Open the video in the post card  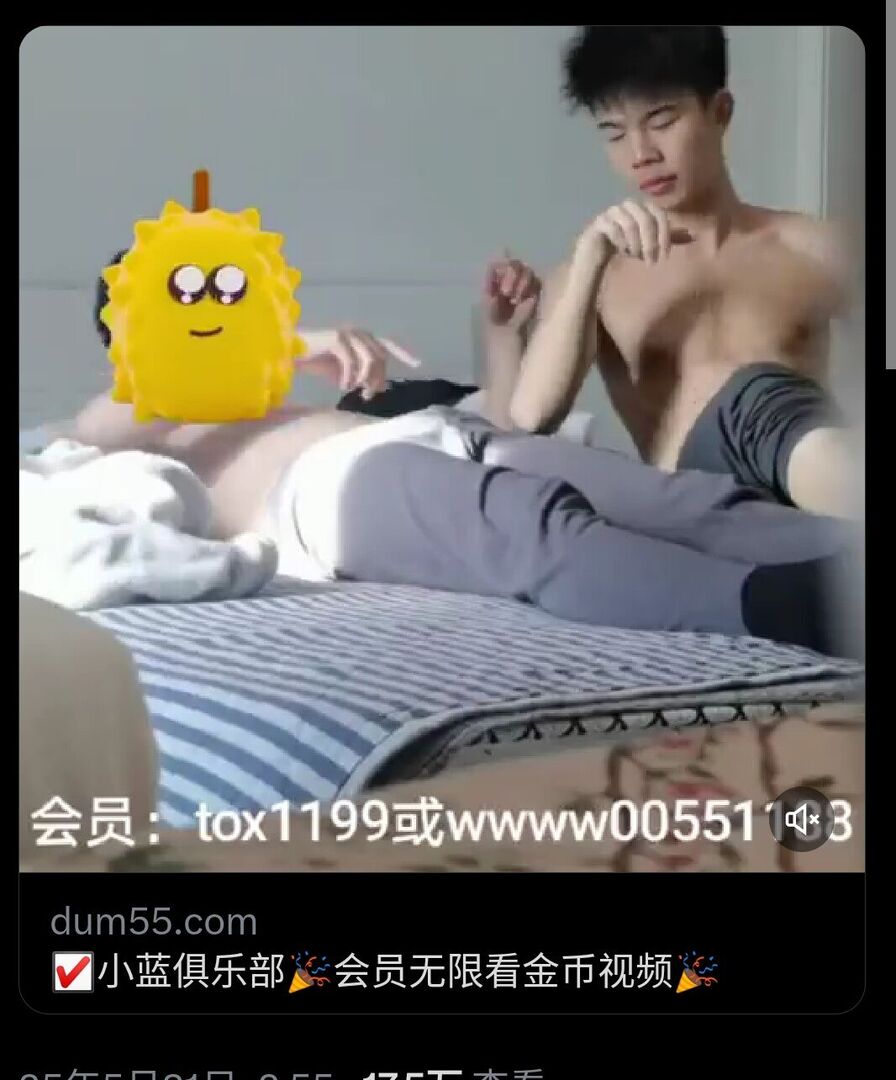440,450
